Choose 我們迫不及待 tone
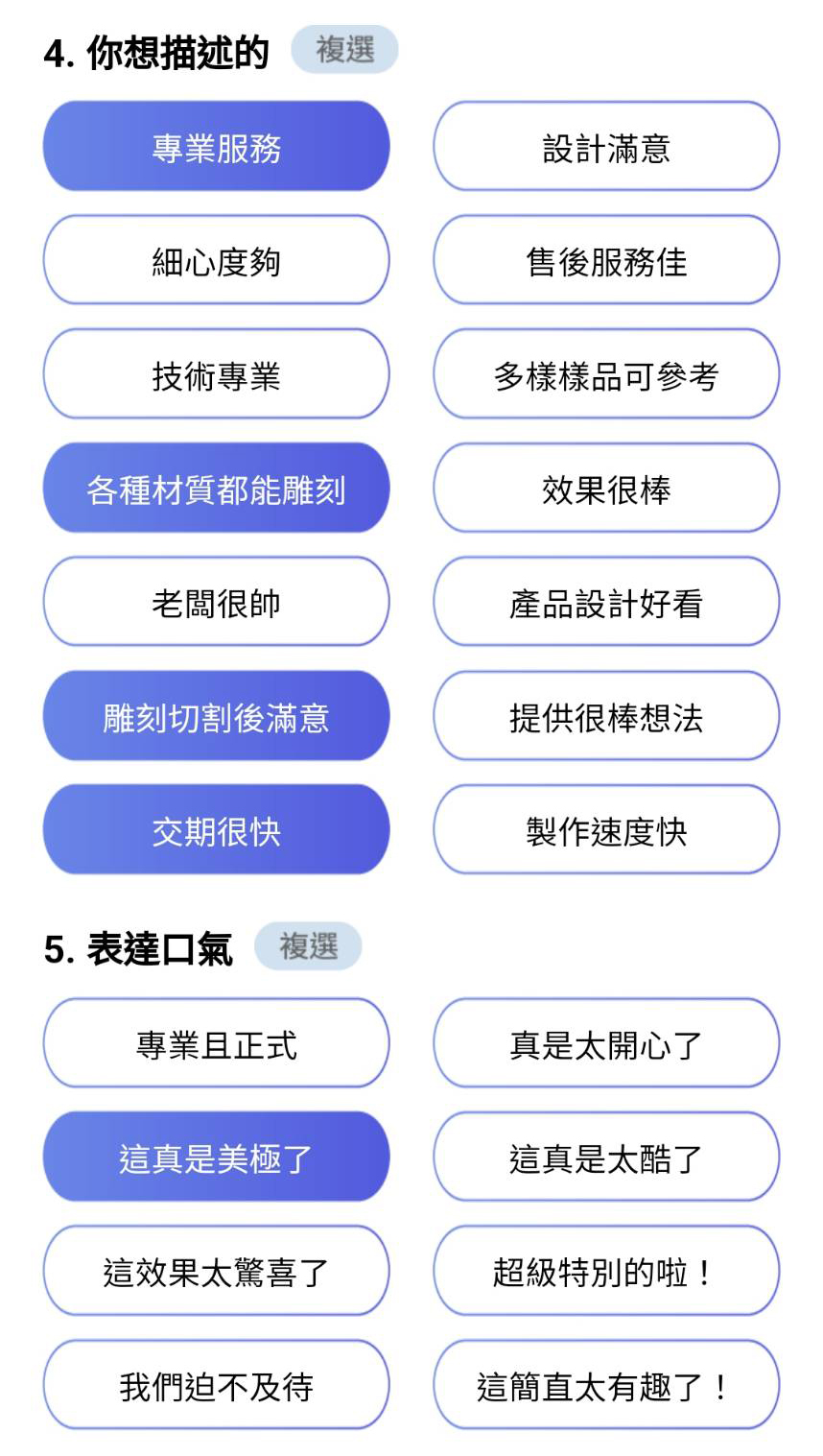The image size is (823, 1456). 216,1385
